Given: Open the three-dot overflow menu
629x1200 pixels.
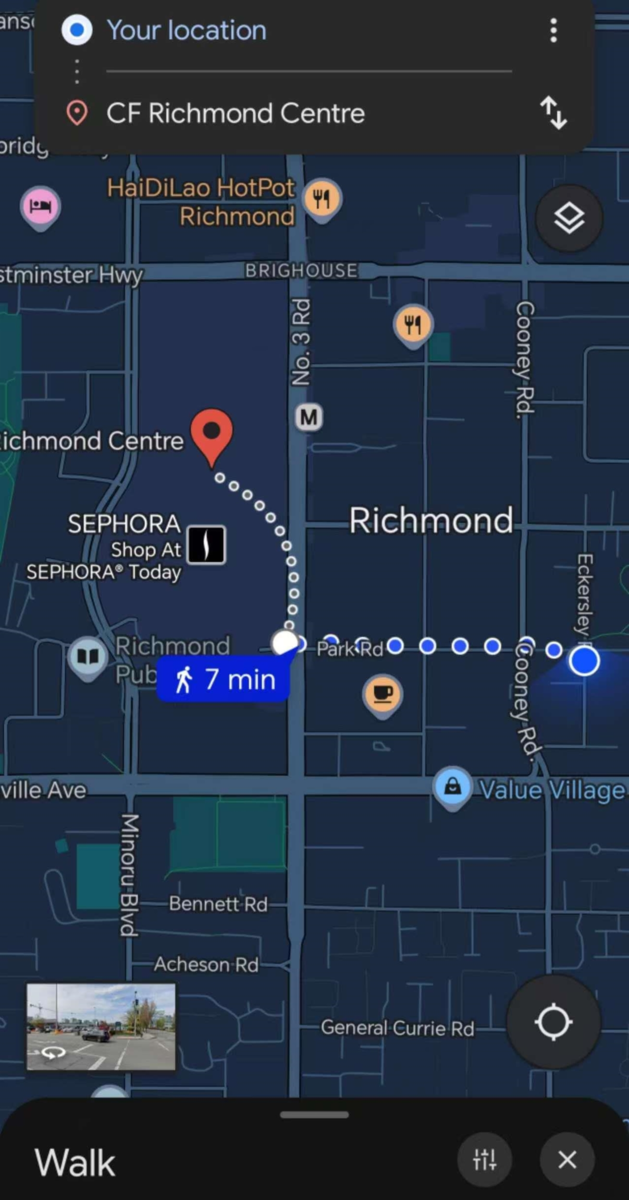Looking at the screenshot, I should (x=553, y=30).
